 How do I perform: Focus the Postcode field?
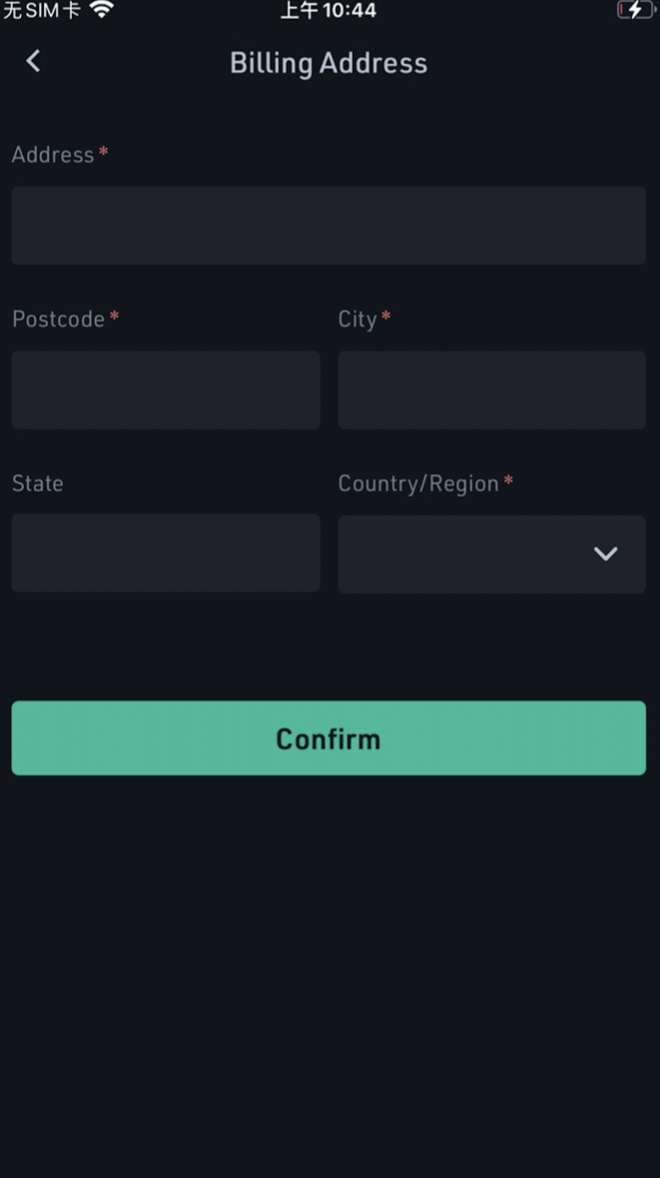click(165, 389)
